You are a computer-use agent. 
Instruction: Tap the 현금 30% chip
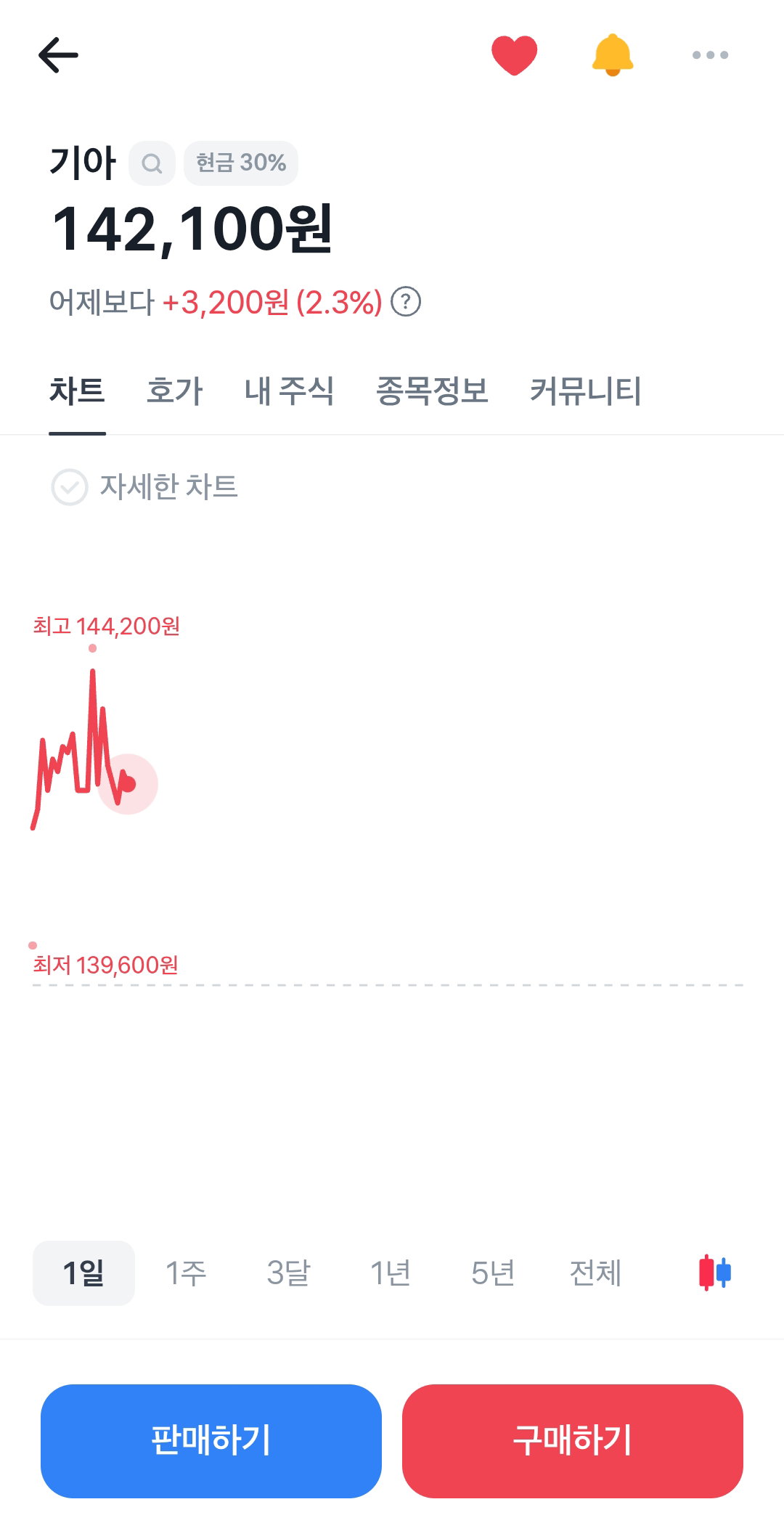click(x=241, y=163)
